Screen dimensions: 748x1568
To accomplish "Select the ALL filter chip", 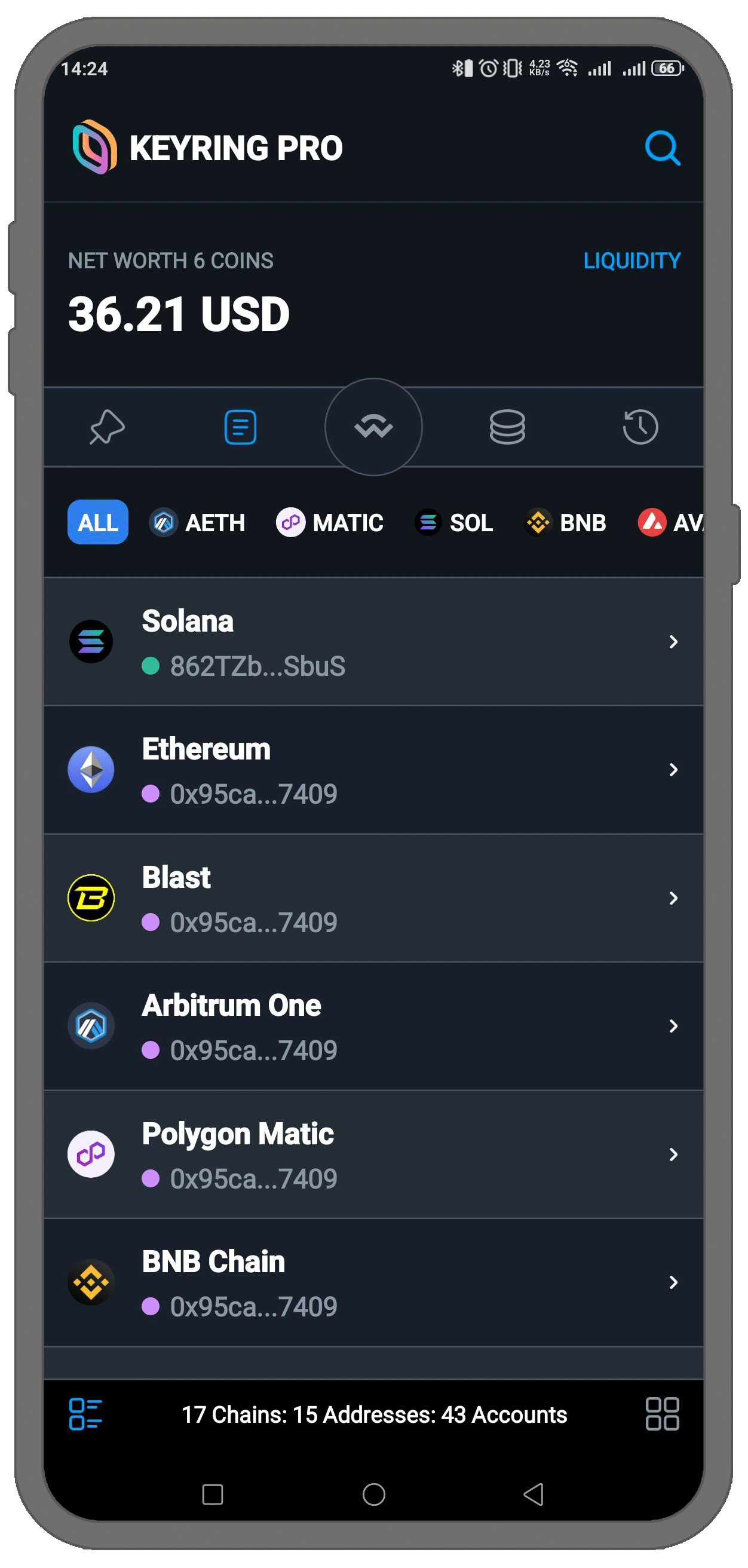I will 97,522.
